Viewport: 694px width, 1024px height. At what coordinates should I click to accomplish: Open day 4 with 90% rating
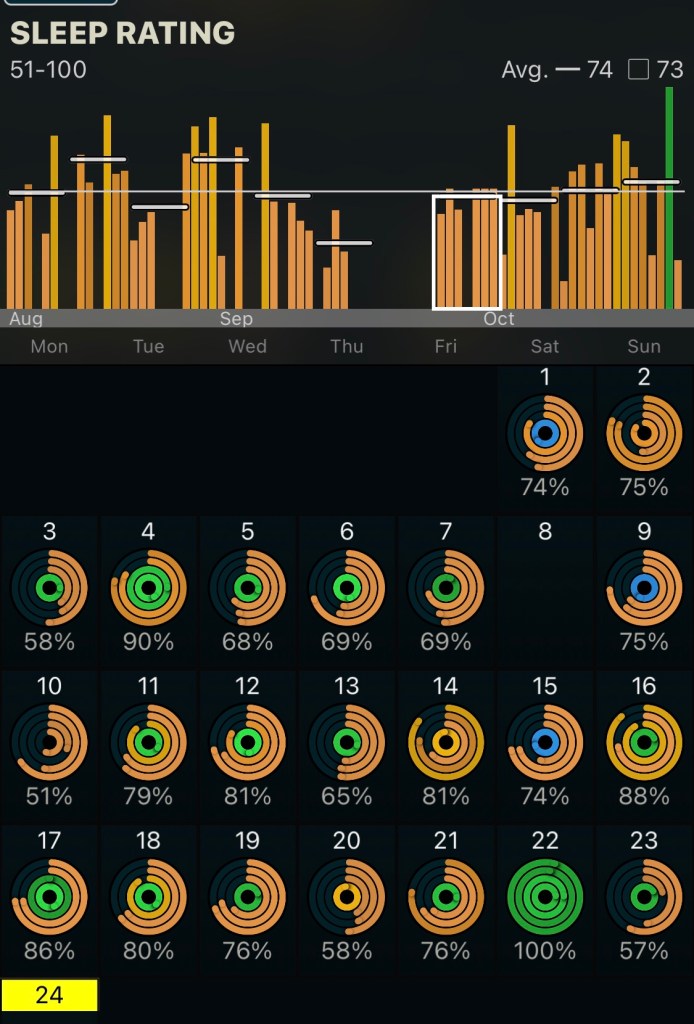148,588
